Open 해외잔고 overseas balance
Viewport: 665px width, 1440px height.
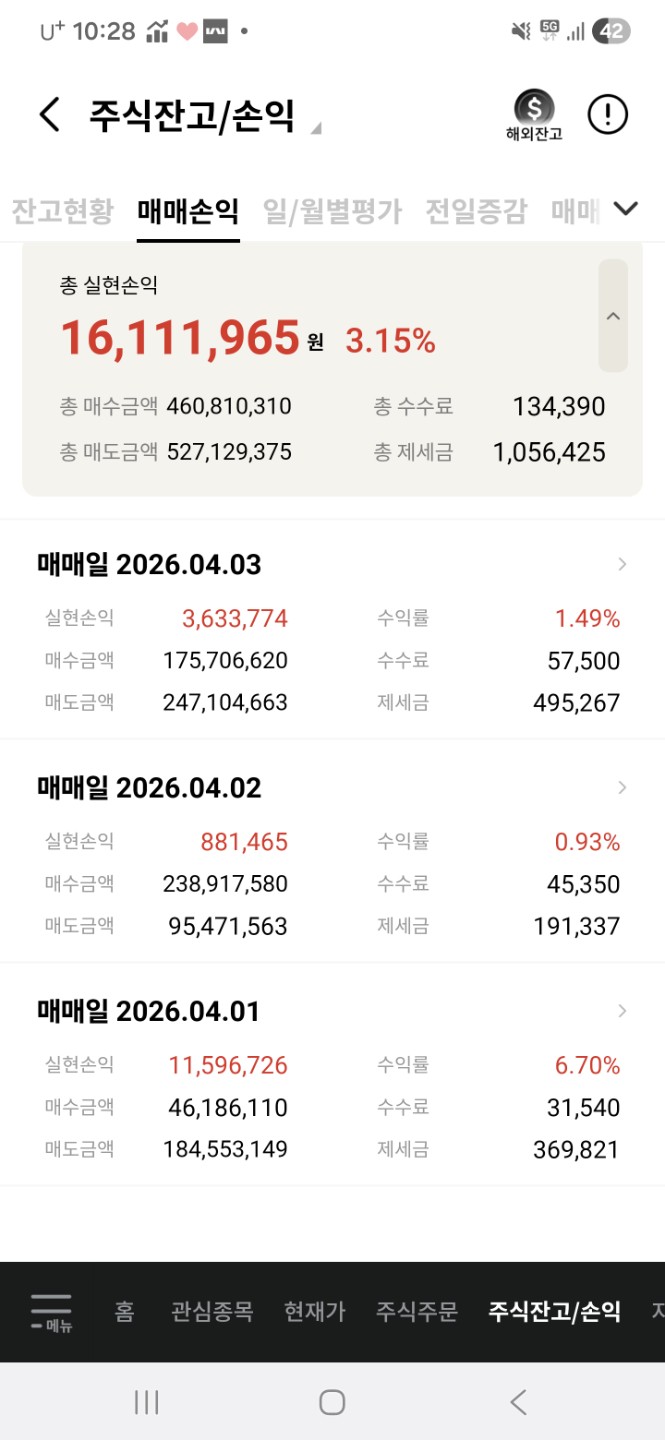click(x=534, y=116)
